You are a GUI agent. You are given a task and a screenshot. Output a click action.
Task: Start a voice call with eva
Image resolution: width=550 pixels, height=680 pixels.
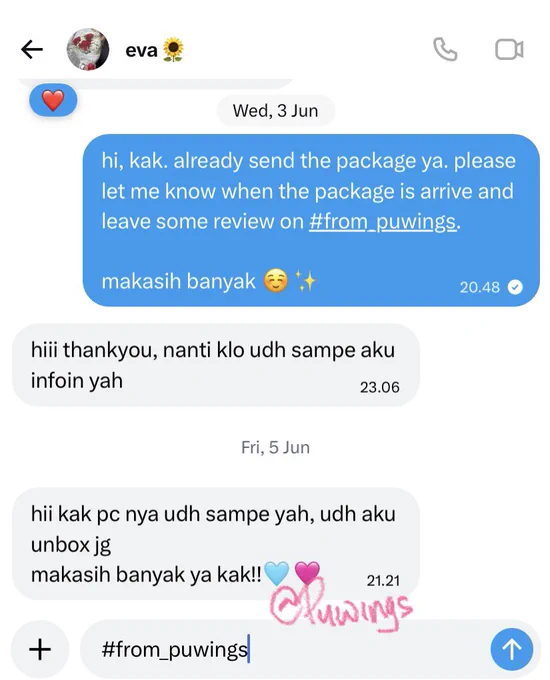click(x=445, y=49)
